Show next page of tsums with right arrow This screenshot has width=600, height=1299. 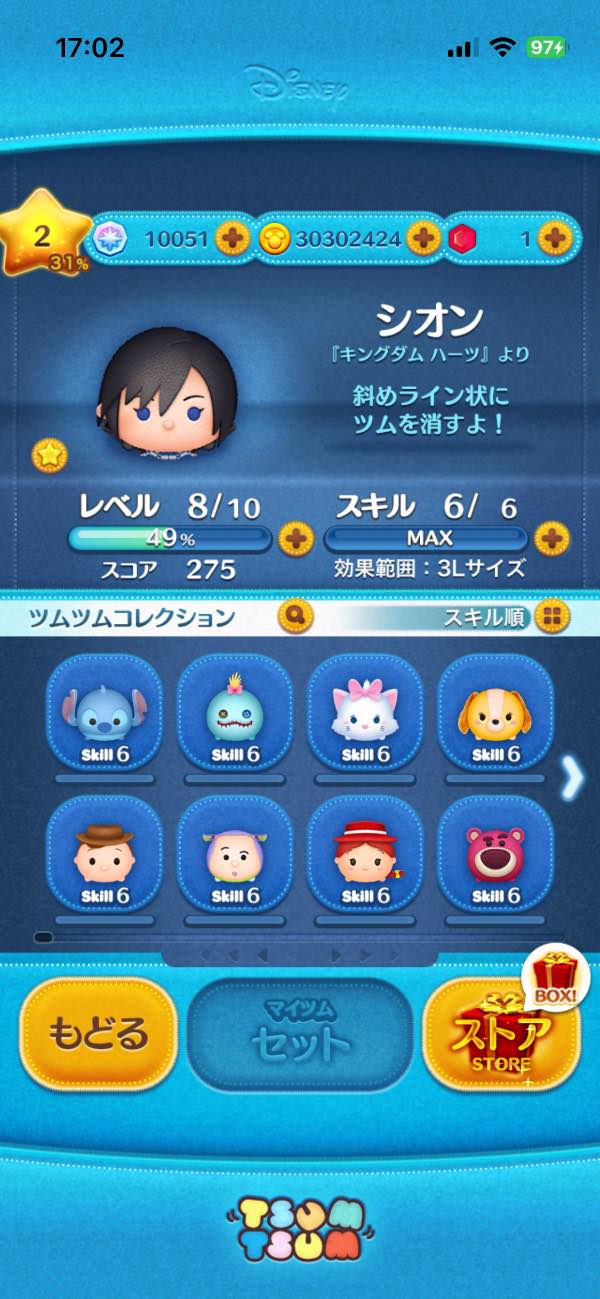click(572, 779)
